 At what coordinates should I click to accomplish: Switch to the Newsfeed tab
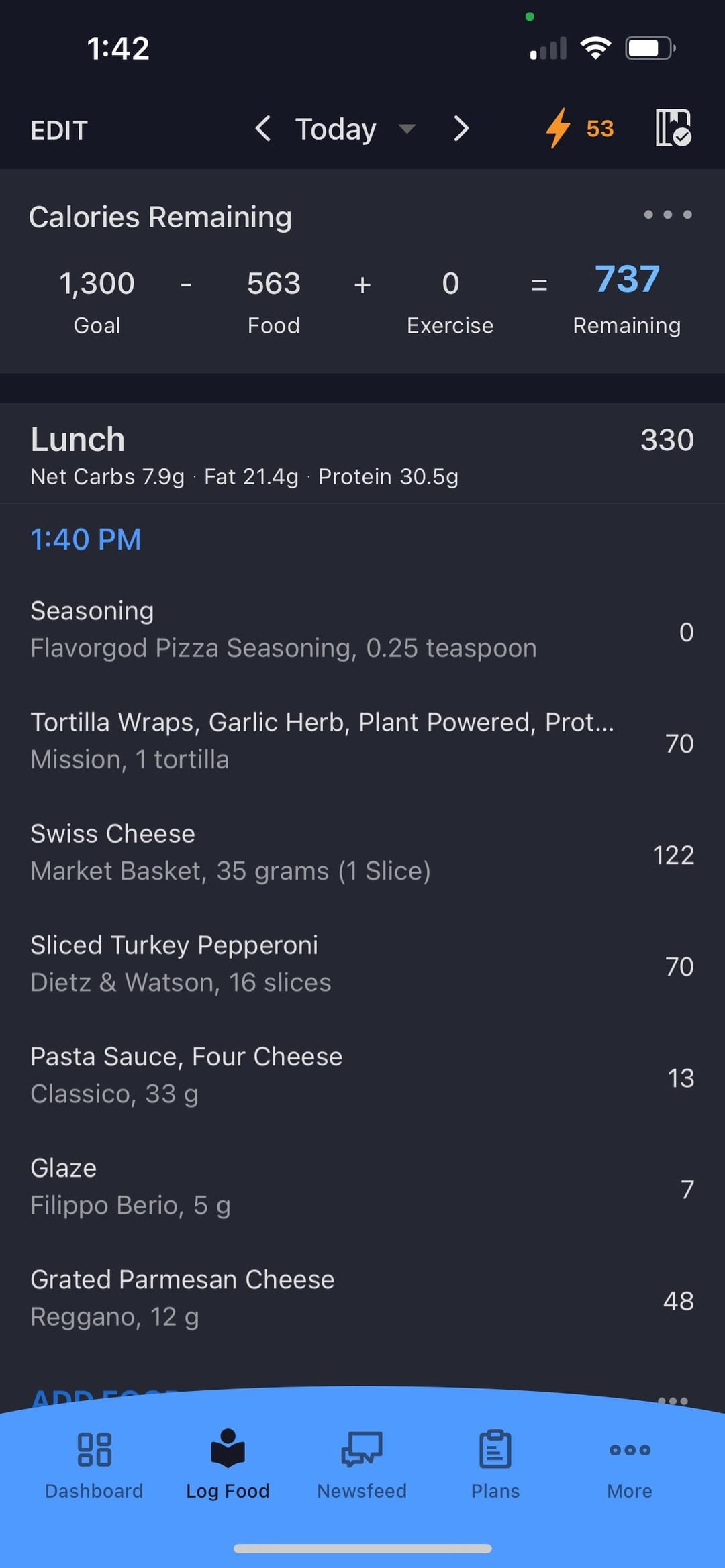tap(362, 1465)
